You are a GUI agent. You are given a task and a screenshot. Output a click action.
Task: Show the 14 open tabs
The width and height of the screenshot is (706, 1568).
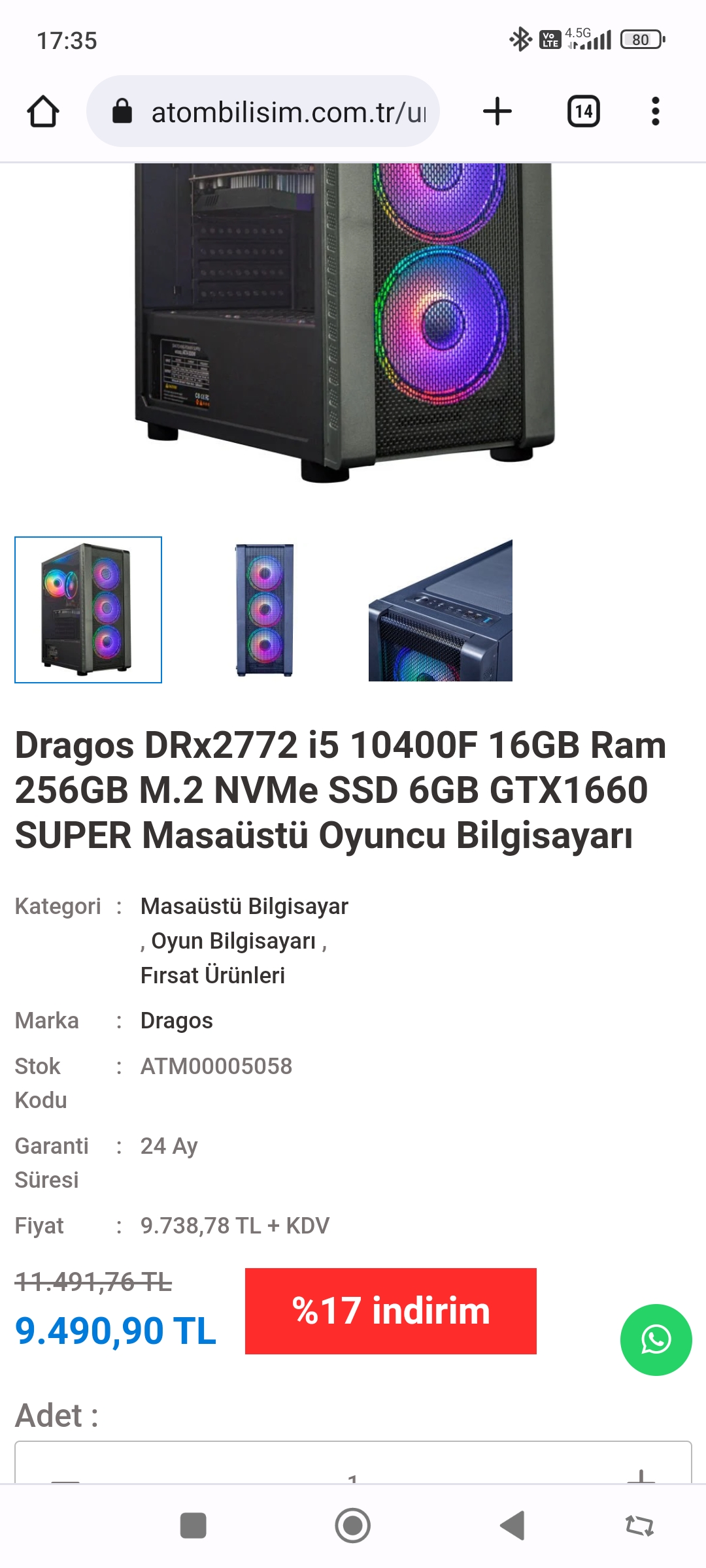click(583, 111)
